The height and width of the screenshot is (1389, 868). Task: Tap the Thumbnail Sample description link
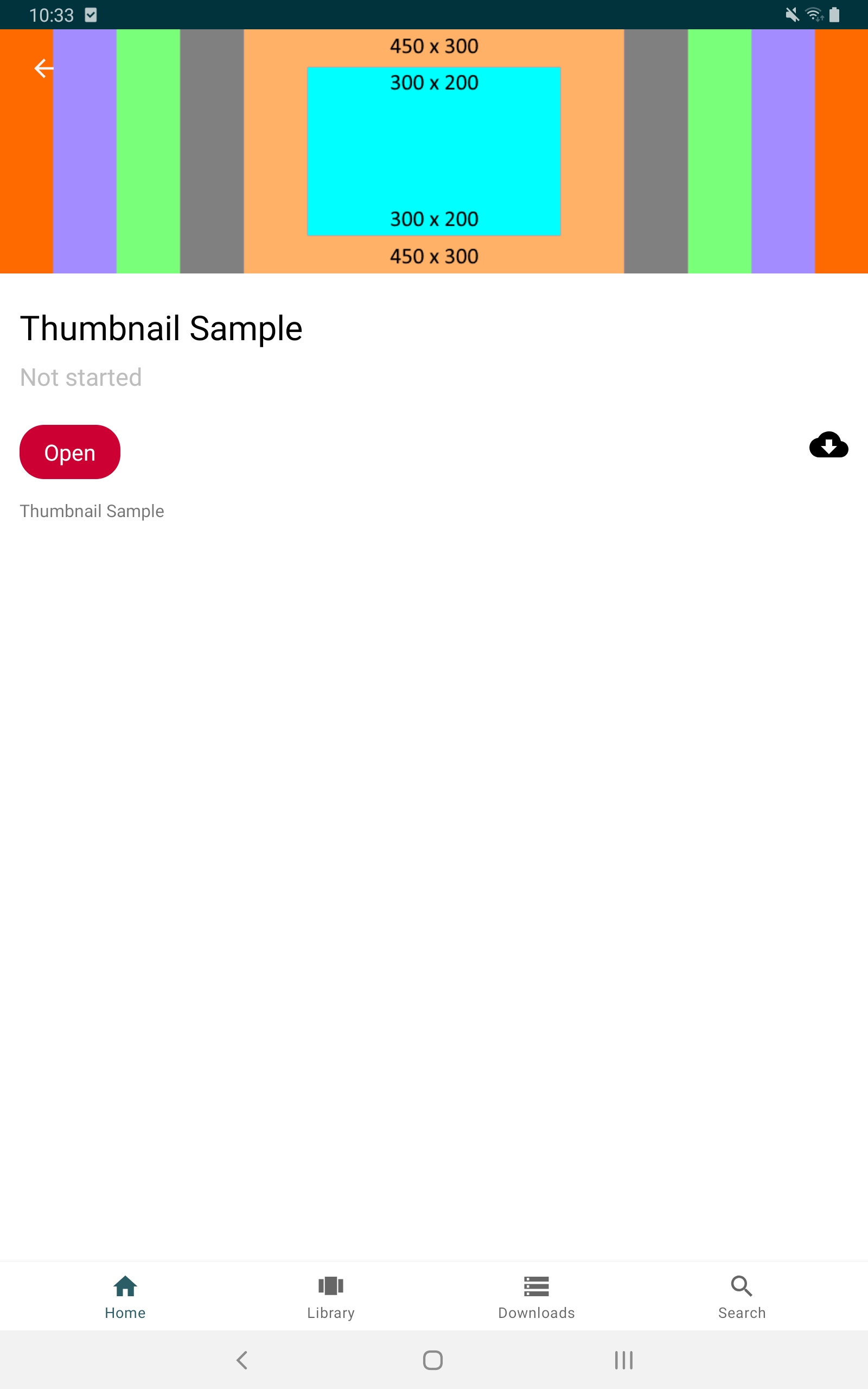tap(92, 510)
